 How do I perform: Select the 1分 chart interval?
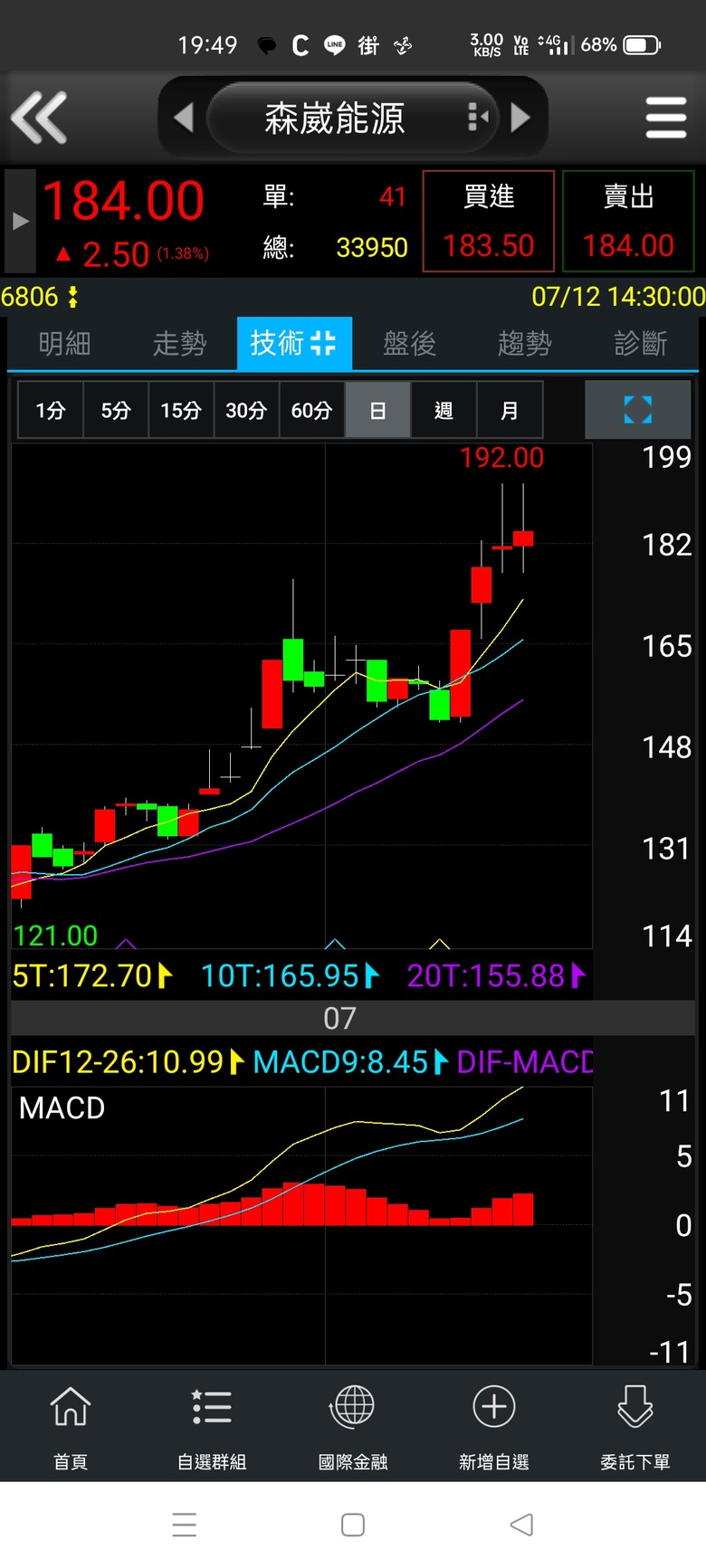pos(51,410)
